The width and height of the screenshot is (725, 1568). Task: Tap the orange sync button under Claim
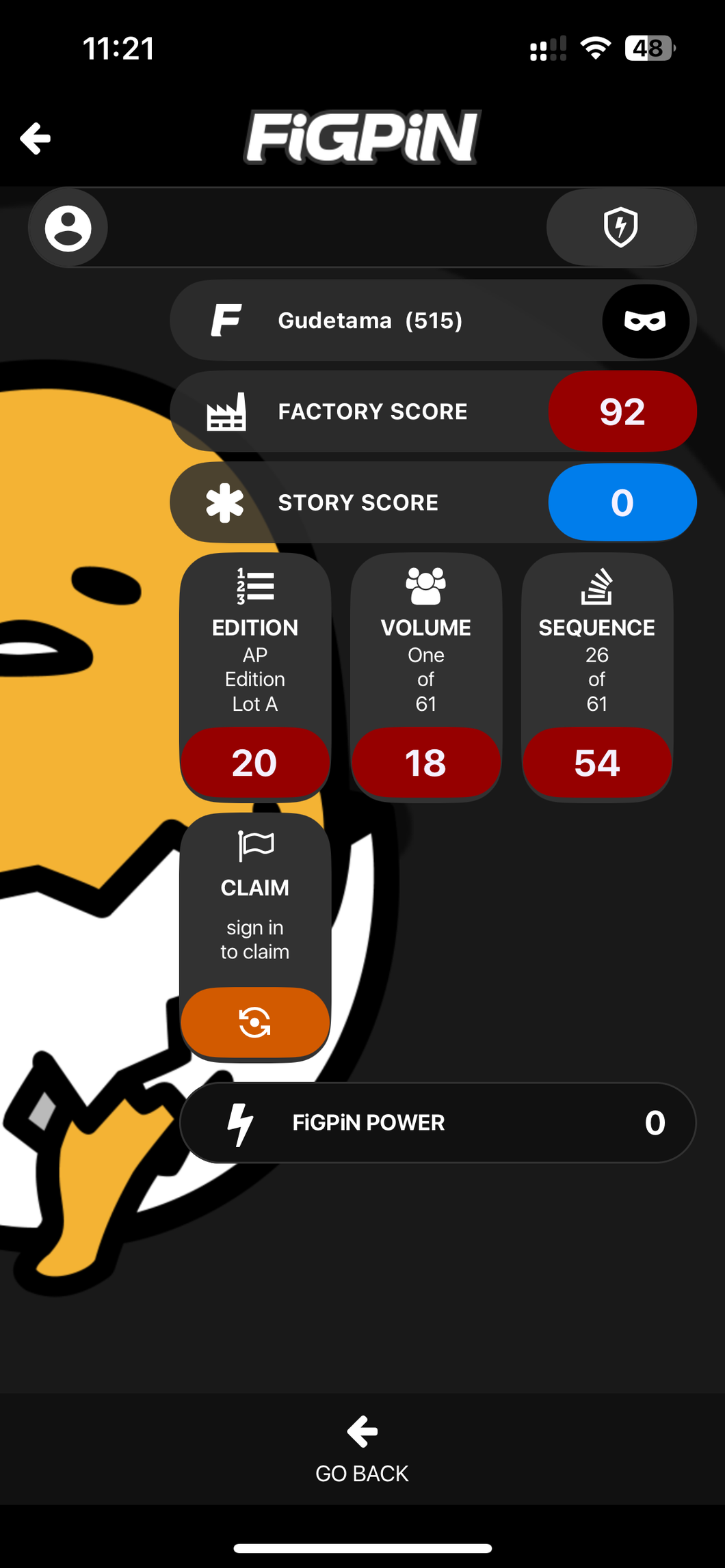pyautogui.click(x=255, y=1023)
